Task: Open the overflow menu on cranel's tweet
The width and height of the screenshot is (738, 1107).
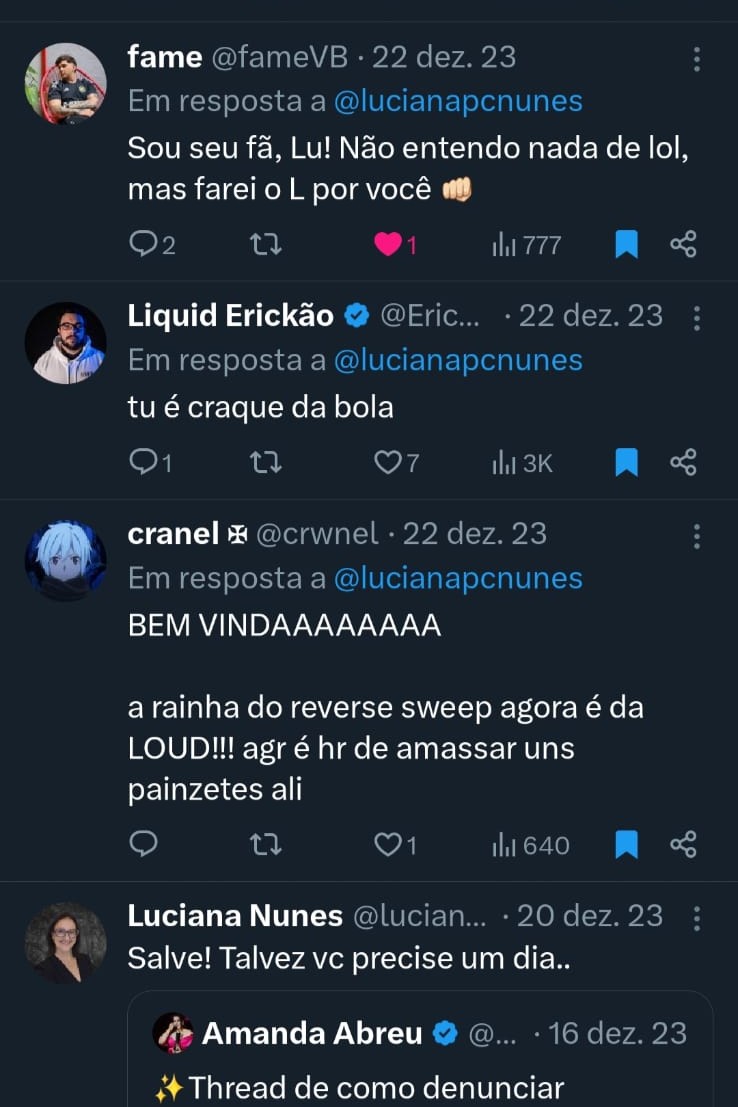Action: pos(697,536)
